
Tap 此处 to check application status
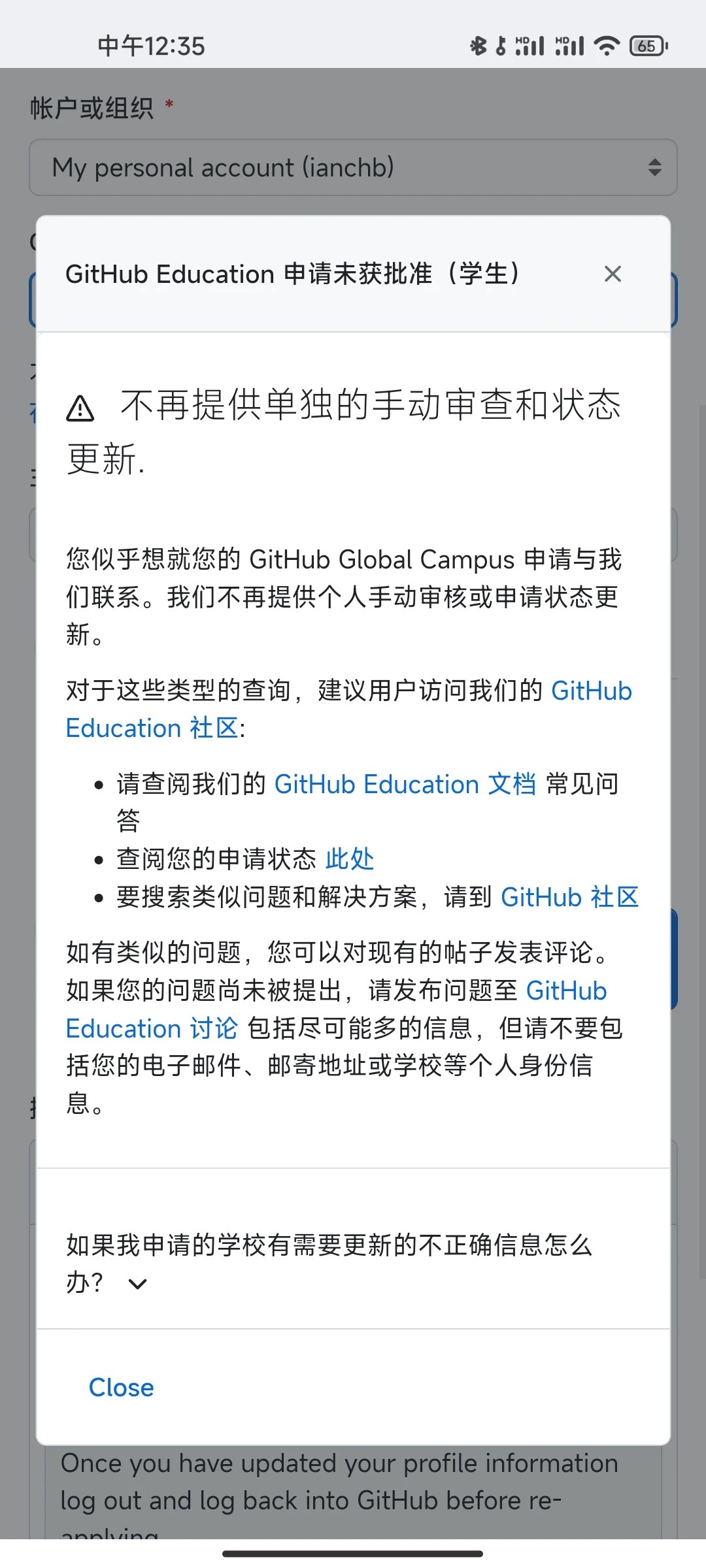click(x=350, y=859)
